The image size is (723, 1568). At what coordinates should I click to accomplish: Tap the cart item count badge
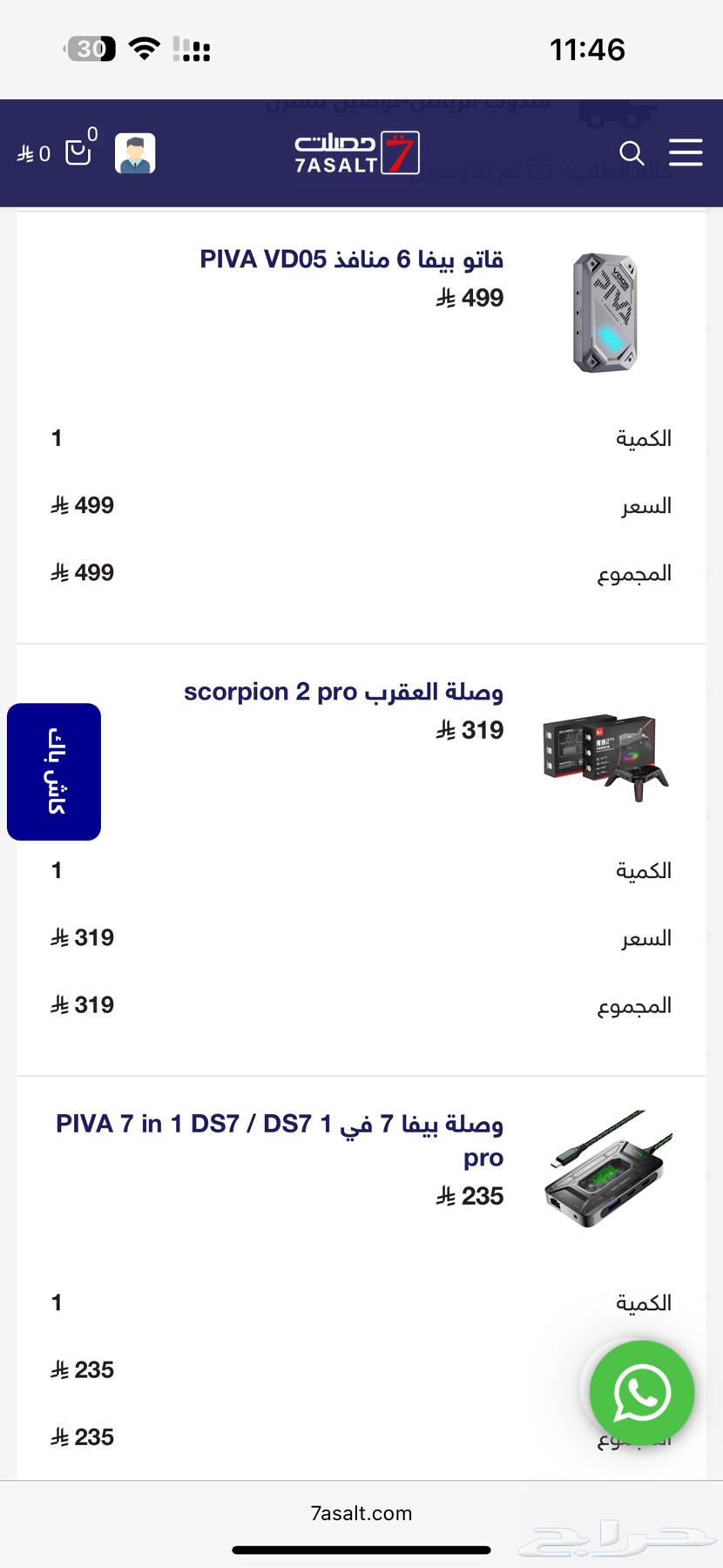point(91,135)
